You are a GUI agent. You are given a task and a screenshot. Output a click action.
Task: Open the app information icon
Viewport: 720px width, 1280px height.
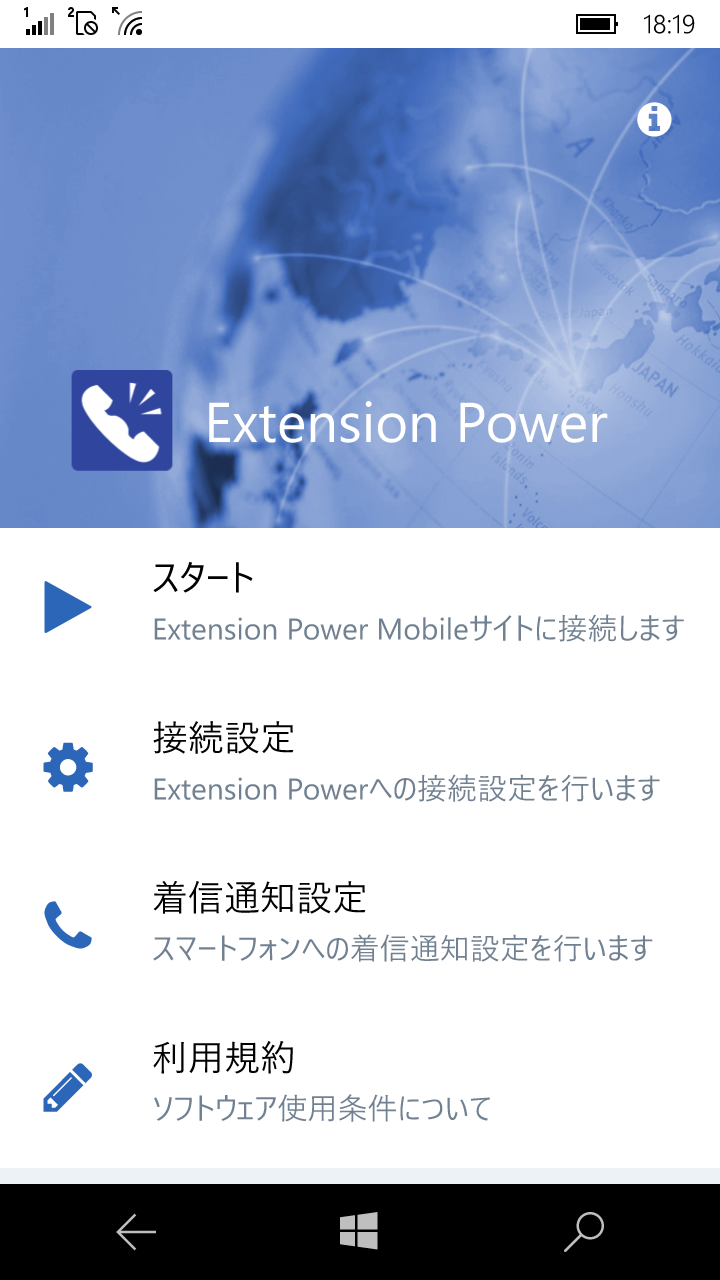tap(655, 119)
